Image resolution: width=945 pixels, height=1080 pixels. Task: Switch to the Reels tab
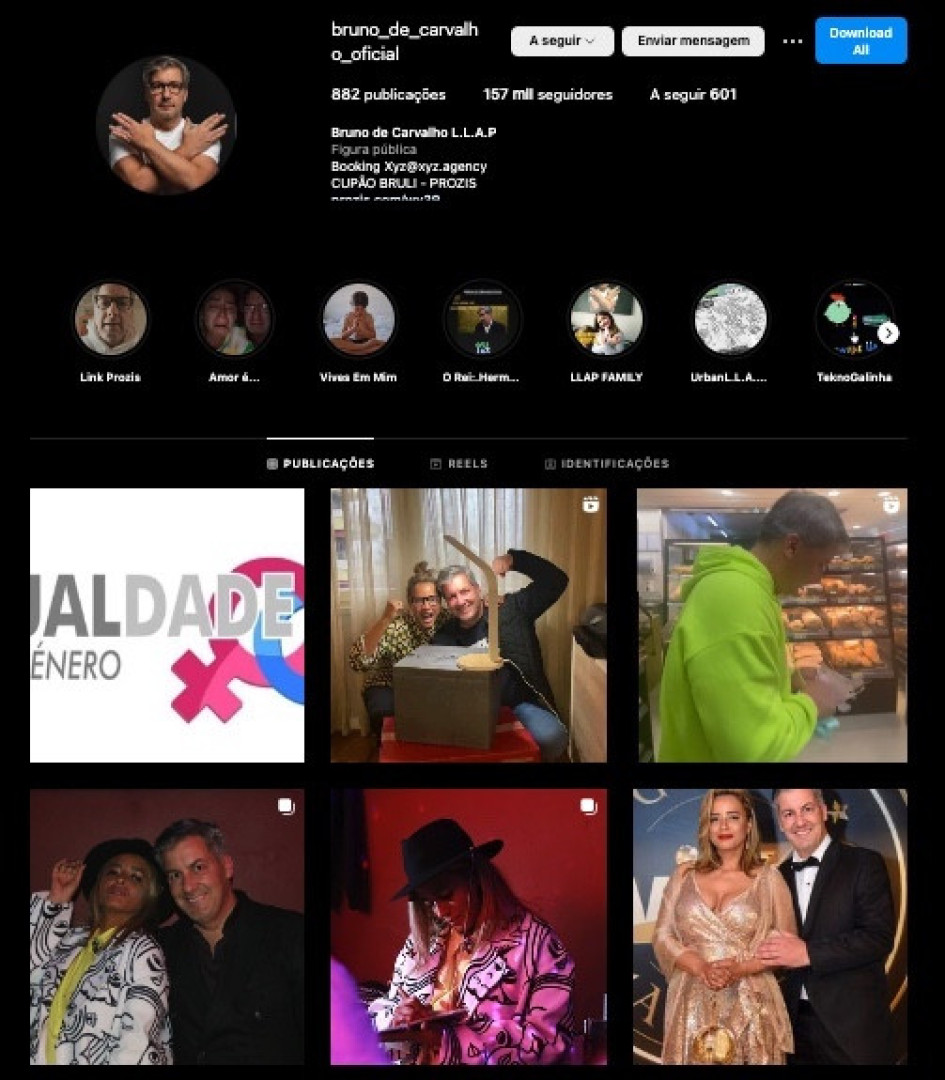click(x=459, y=464)
